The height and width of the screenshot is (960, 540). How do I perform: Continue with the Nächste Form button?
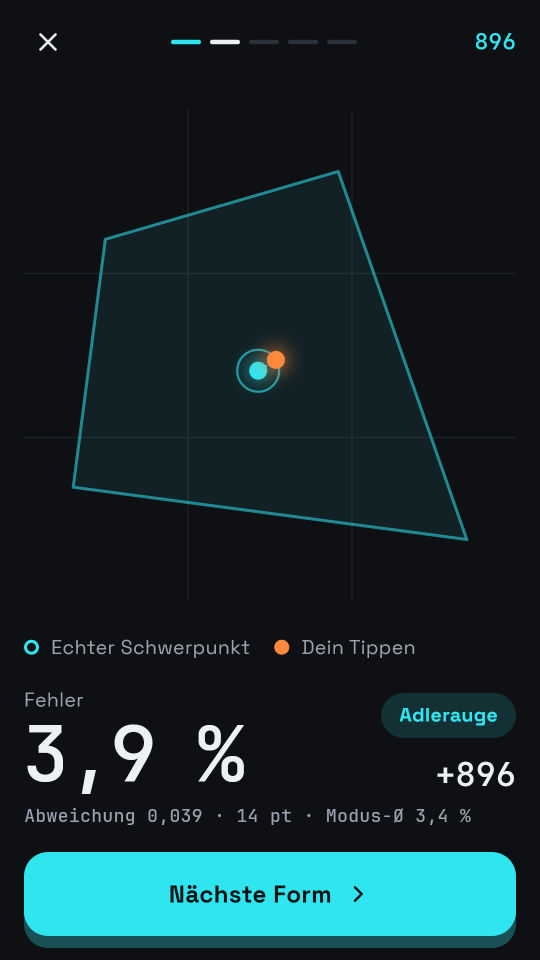(270, 894)
